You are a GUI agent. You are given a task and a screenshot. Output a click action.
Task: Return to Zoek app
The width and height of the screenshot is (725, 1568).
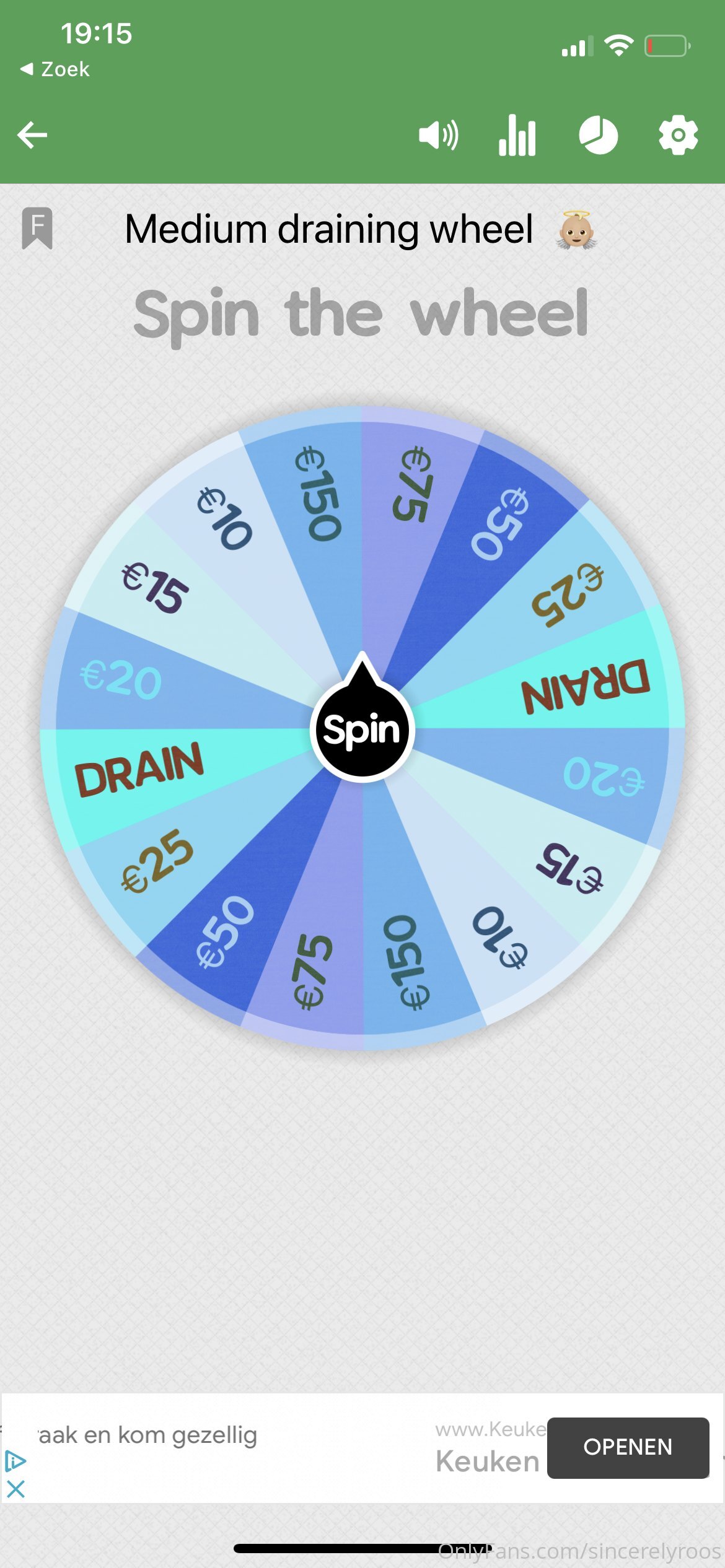coord(55,69)
